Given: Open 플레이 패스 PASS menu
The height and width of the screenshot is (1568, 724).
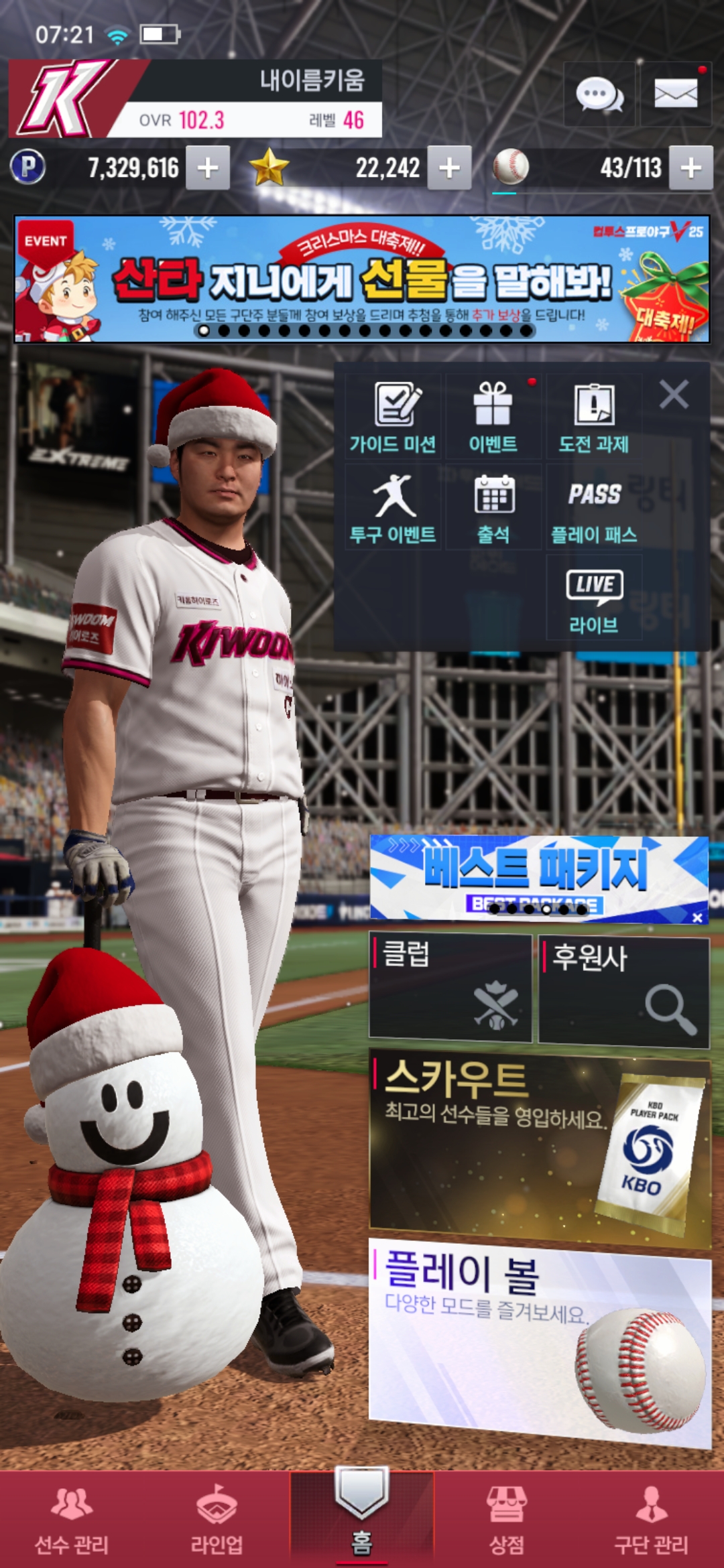Looking at the screenshot, I should click(x=594, y=507).
